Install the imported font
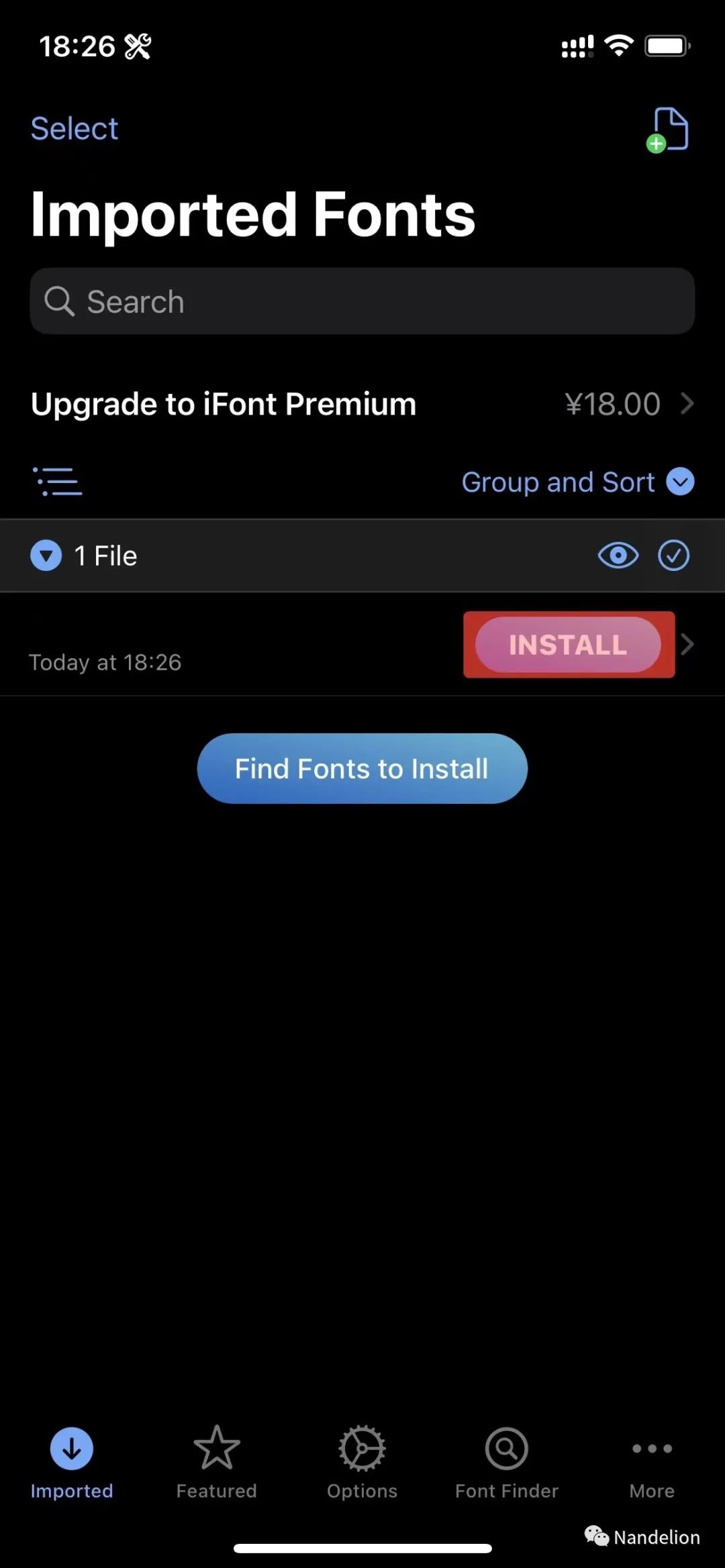 click(x=568, y=645)
